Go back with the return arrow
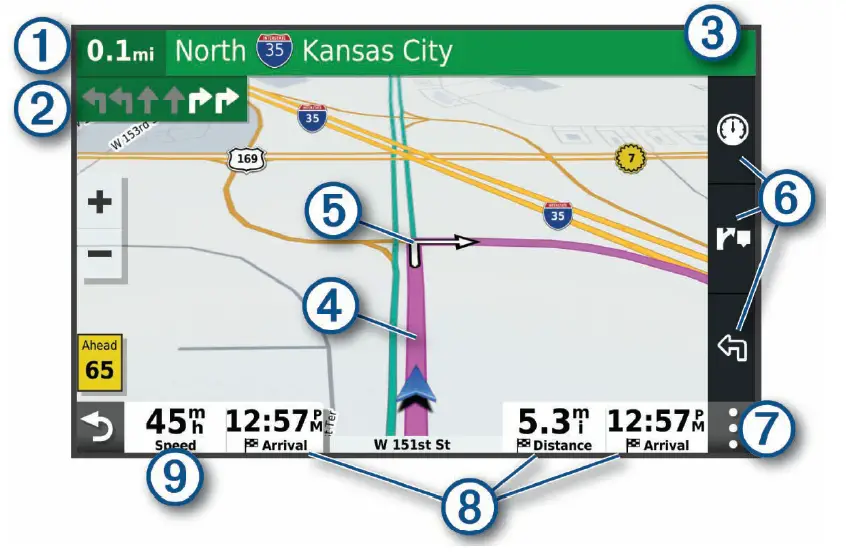This screenshot has height=552, width=846. point(98,430)
